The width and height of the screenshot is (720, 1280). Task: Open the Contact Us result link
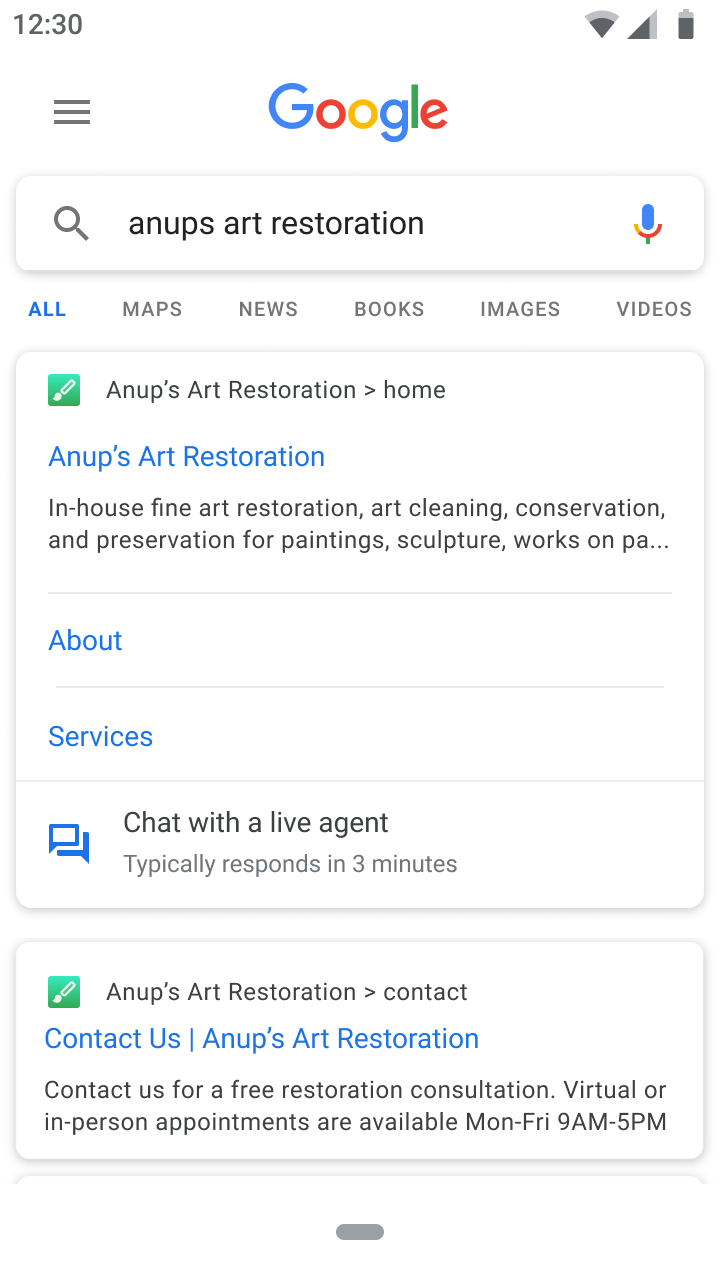pos(262,1039)
